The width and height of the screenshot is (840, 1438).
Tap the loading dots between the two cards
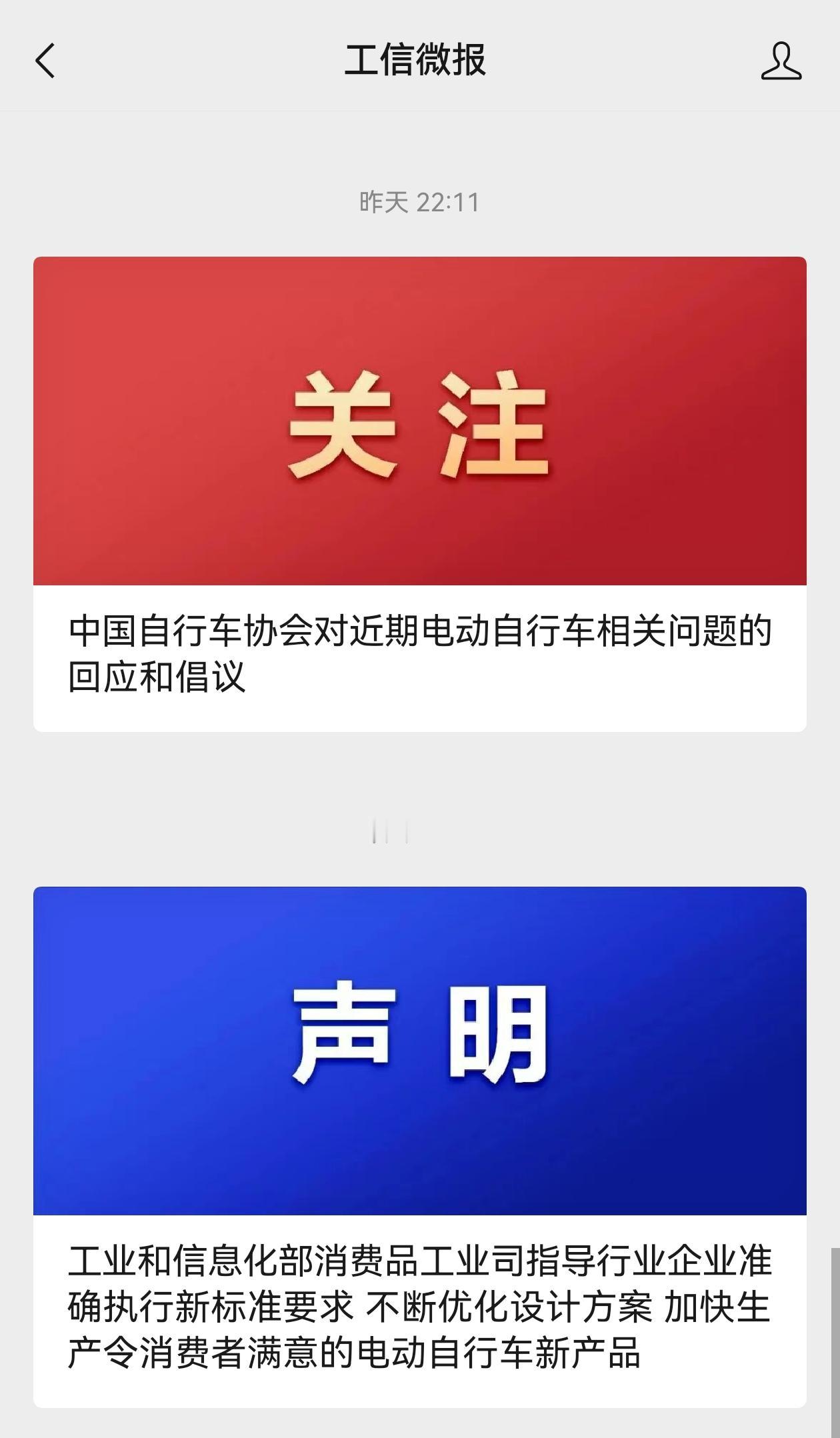391,831
